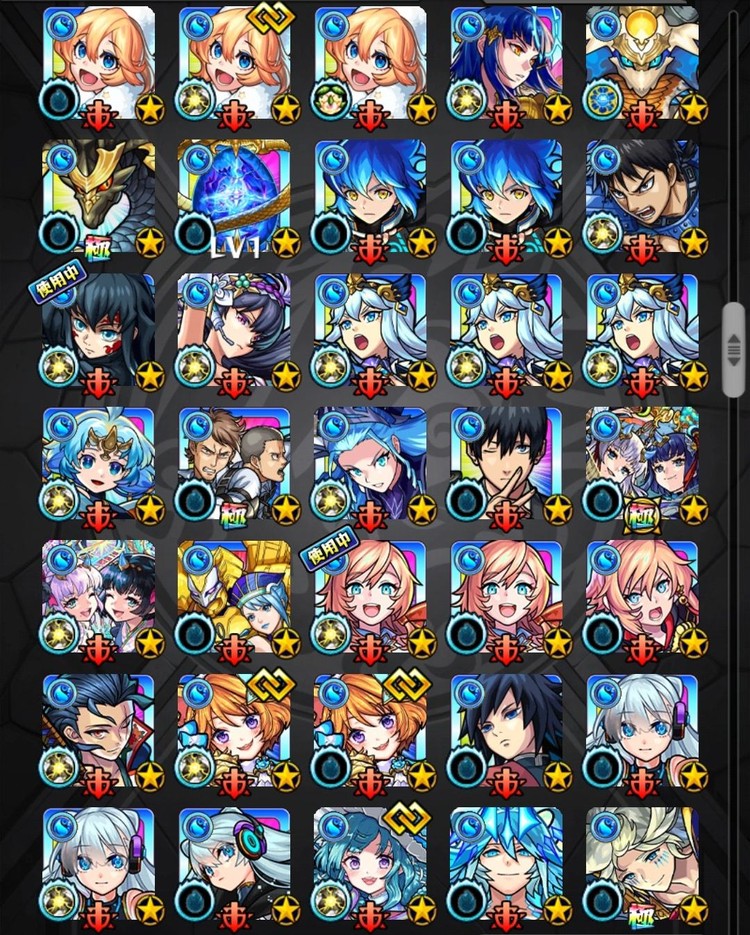This screenshot has height=935, width=750.
Task: Select the light-blue haired girl with gold tiara
Action: (x=99, y=463)
